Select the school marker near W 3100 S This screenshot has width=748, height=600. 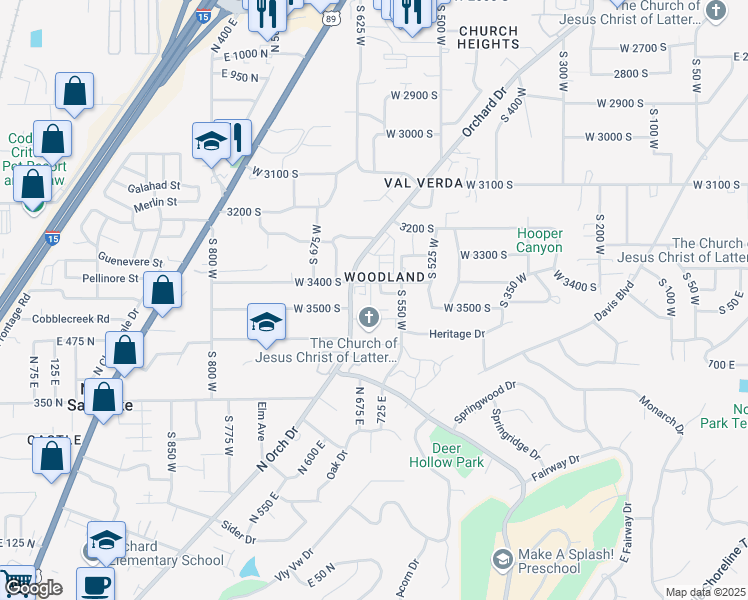click(211, 142)
